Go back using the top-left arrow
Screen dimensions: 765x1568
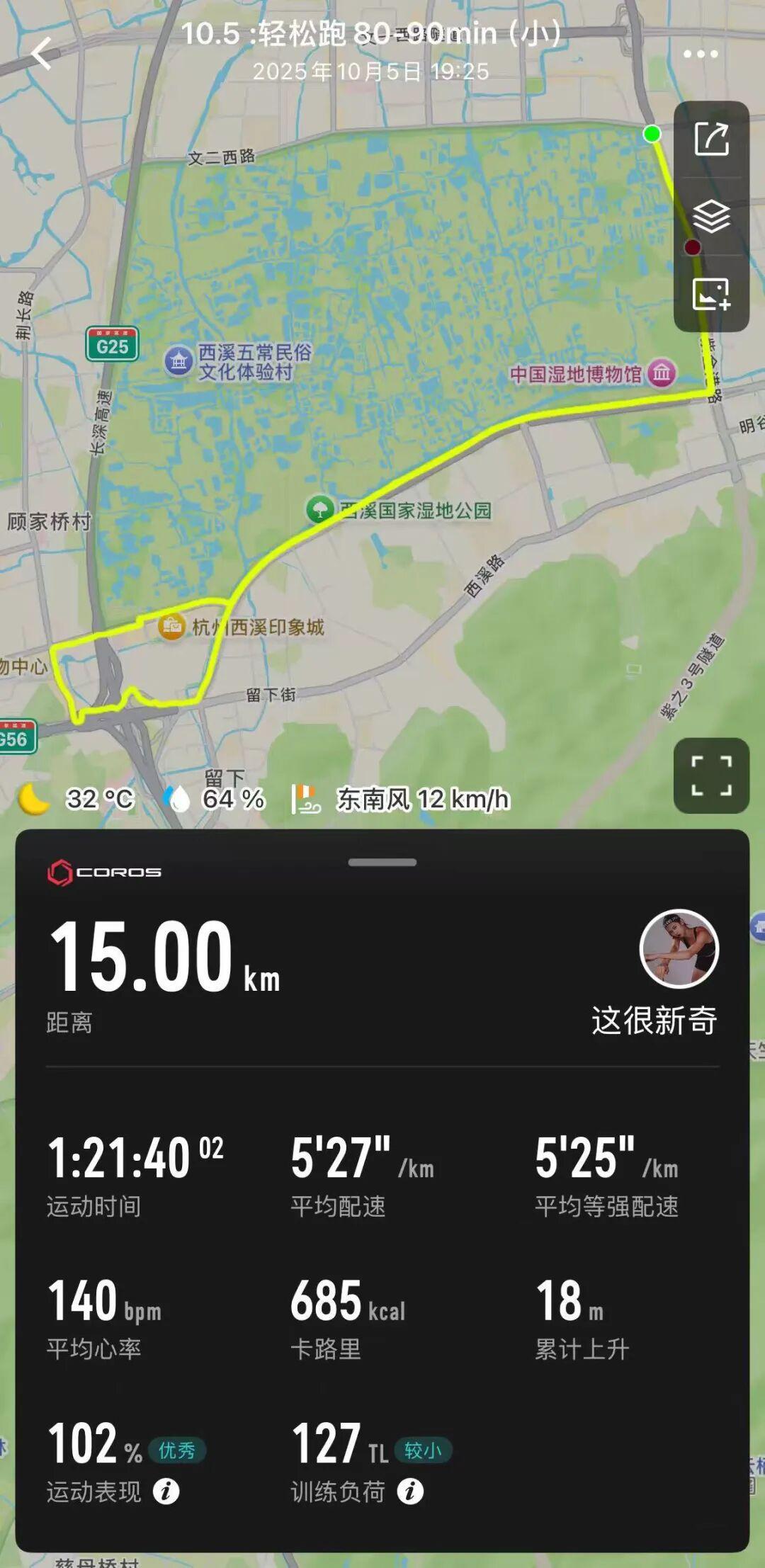[x=42, y=54]
